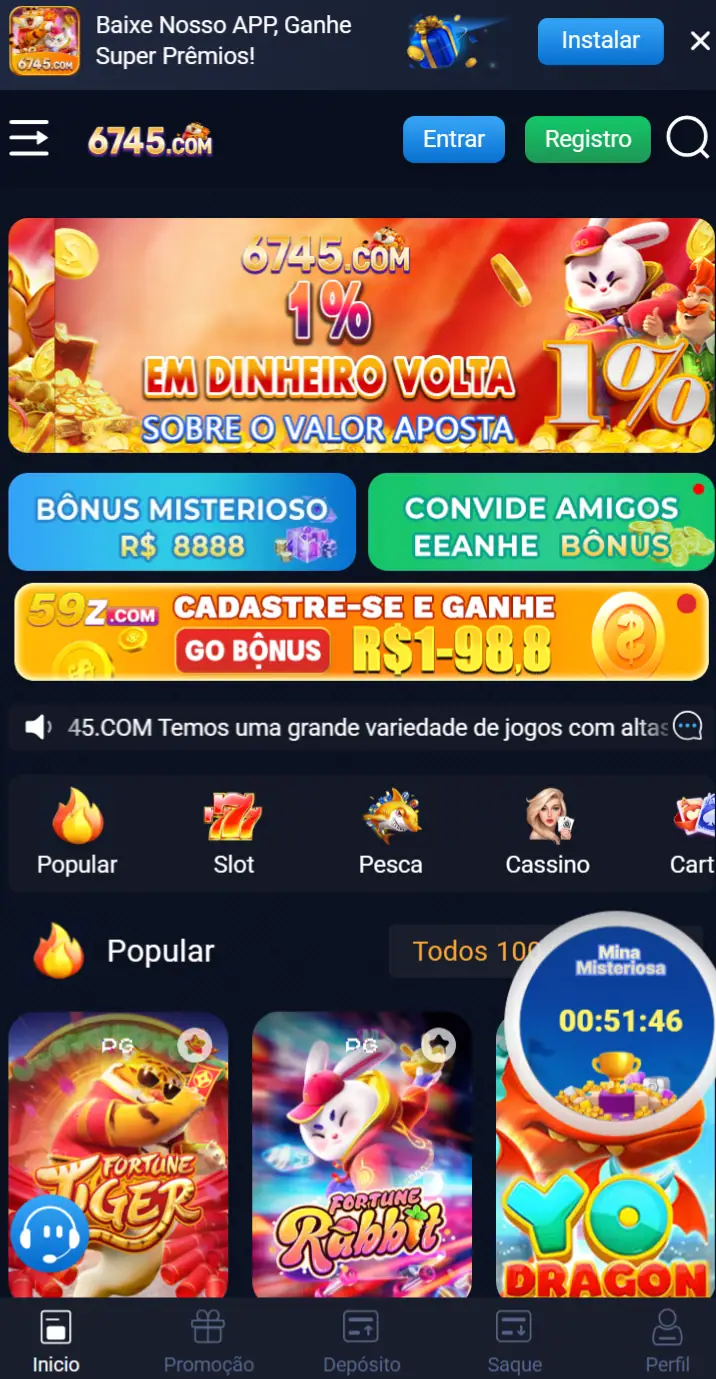Open the hamburger side menu

pos(29,138)
